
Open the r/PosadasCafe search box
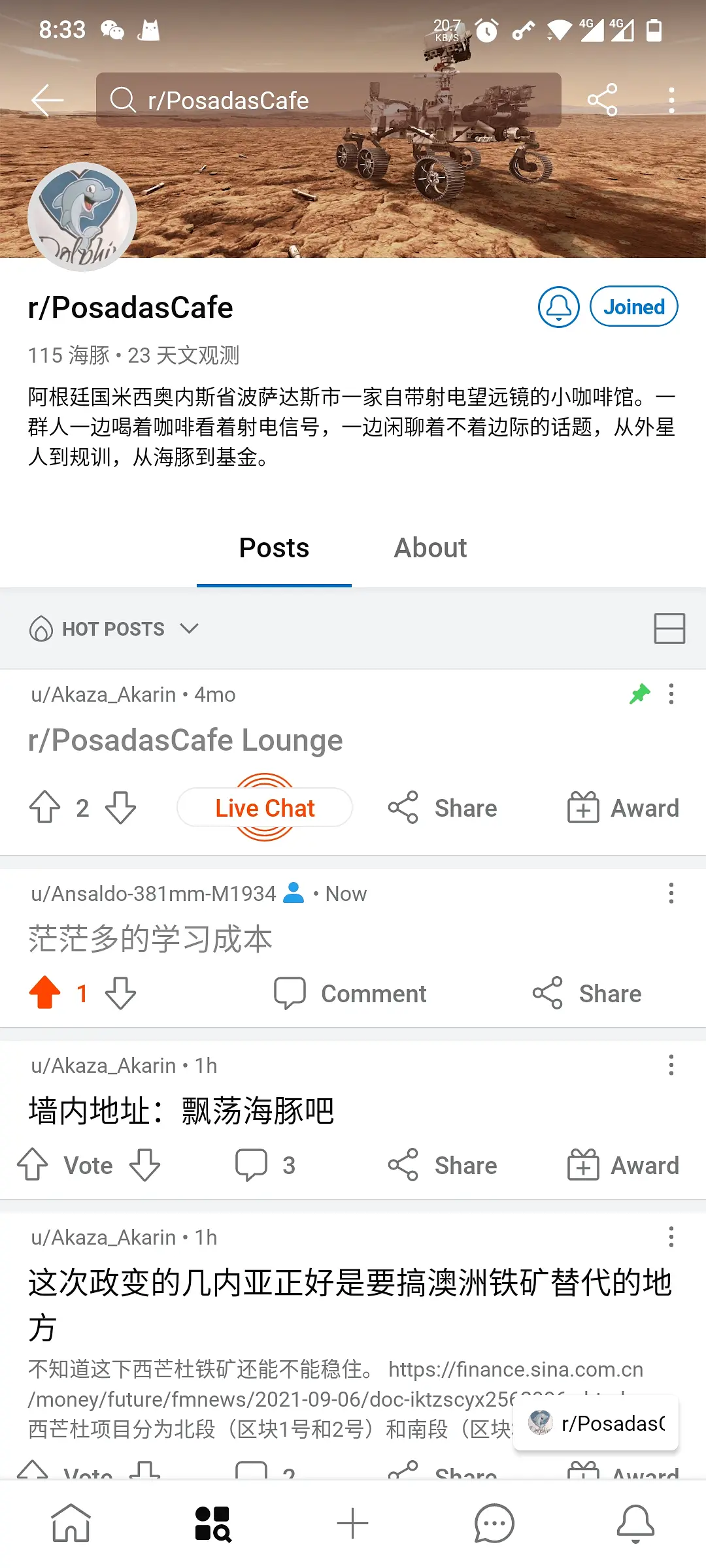(x=328, y=100)
